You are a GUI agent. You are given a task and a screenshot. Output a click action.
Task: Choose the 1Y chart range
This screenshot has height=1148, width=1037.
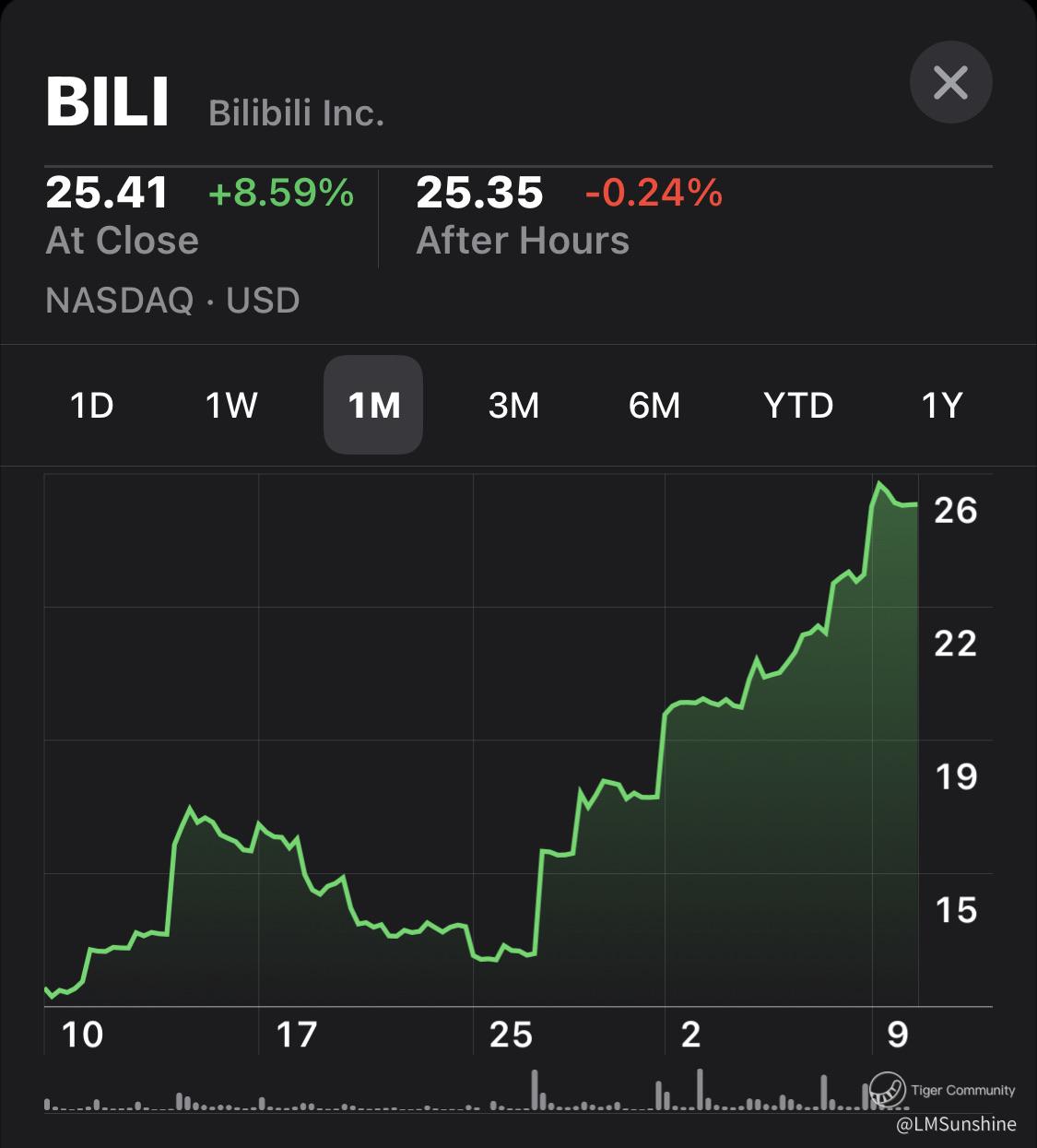click(942, 405)
